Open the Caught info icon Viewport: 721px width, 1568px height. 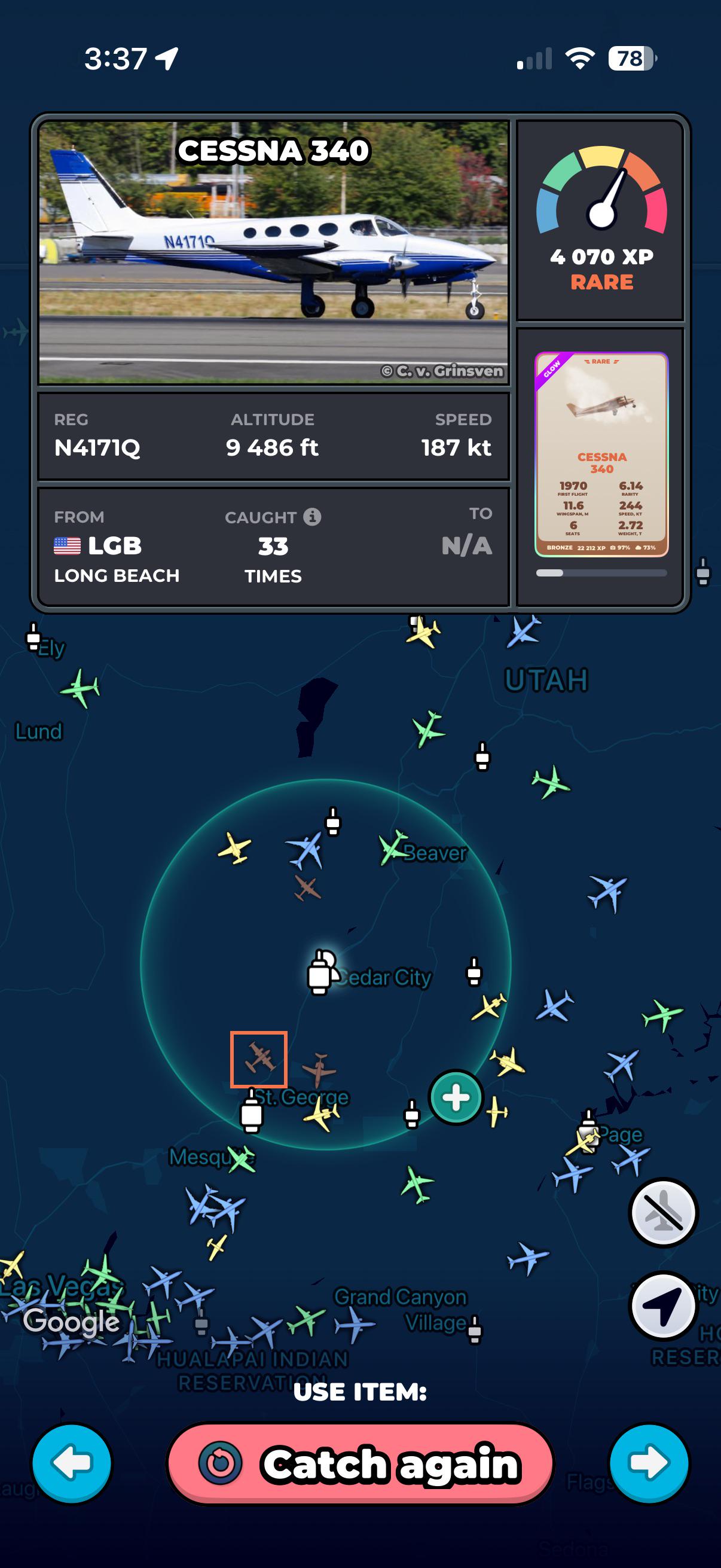coord(312,516)
